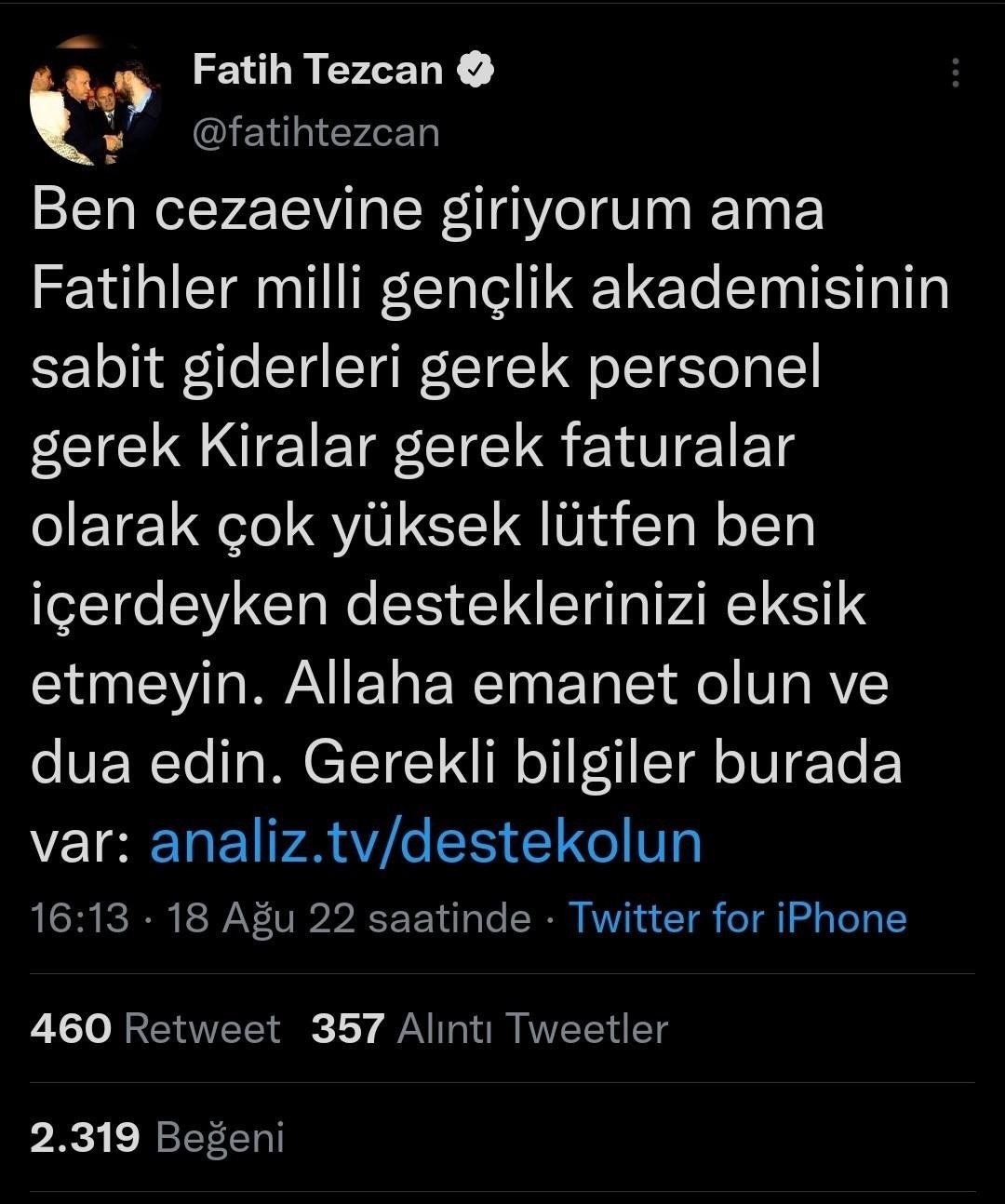View the 357 Alıntı Tweetler list
The height and width of the screenshot is (1204, 1005).
point(489,1029)
